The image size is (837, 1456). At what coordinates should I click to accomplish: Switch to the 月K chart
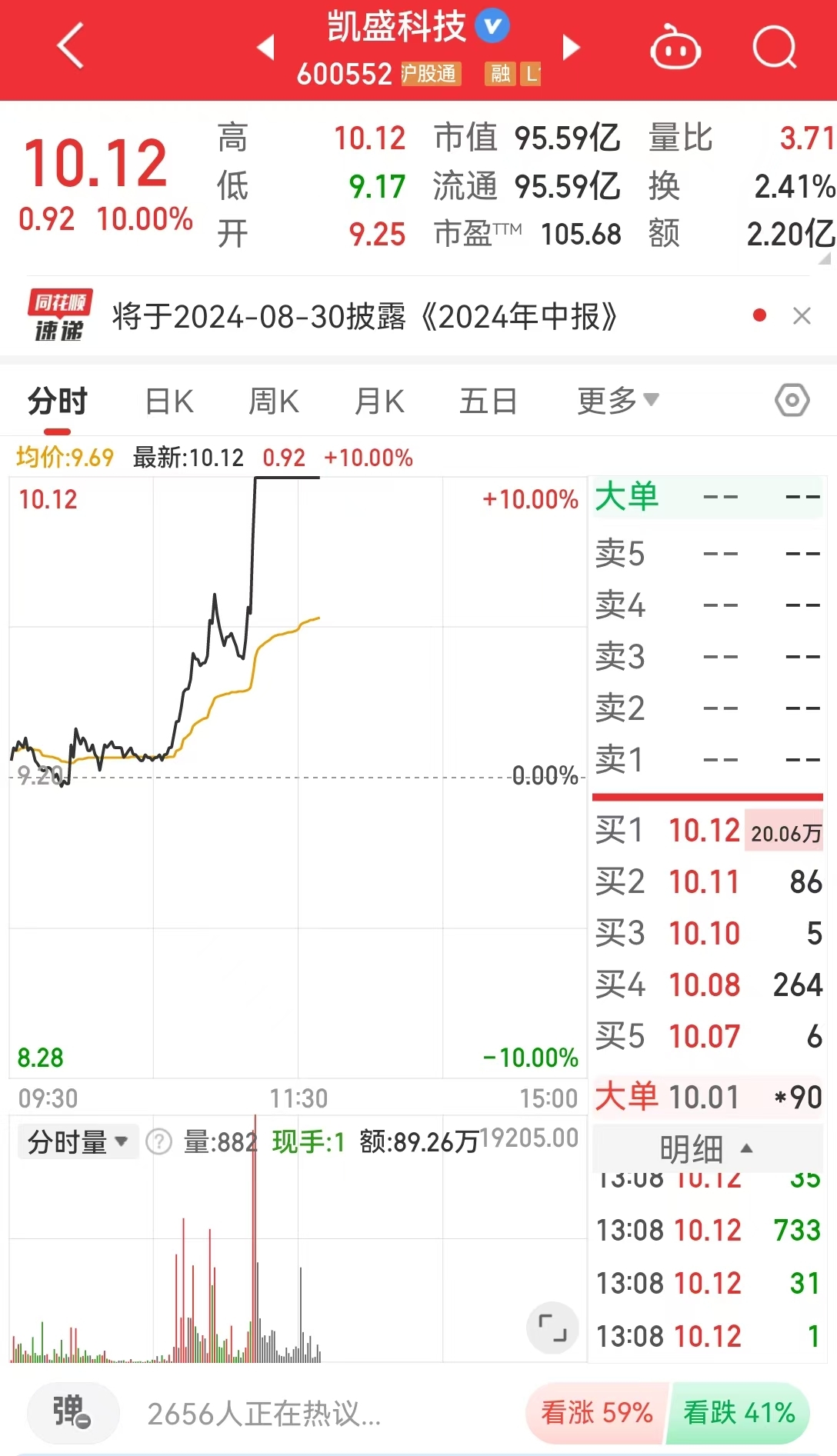379,401
